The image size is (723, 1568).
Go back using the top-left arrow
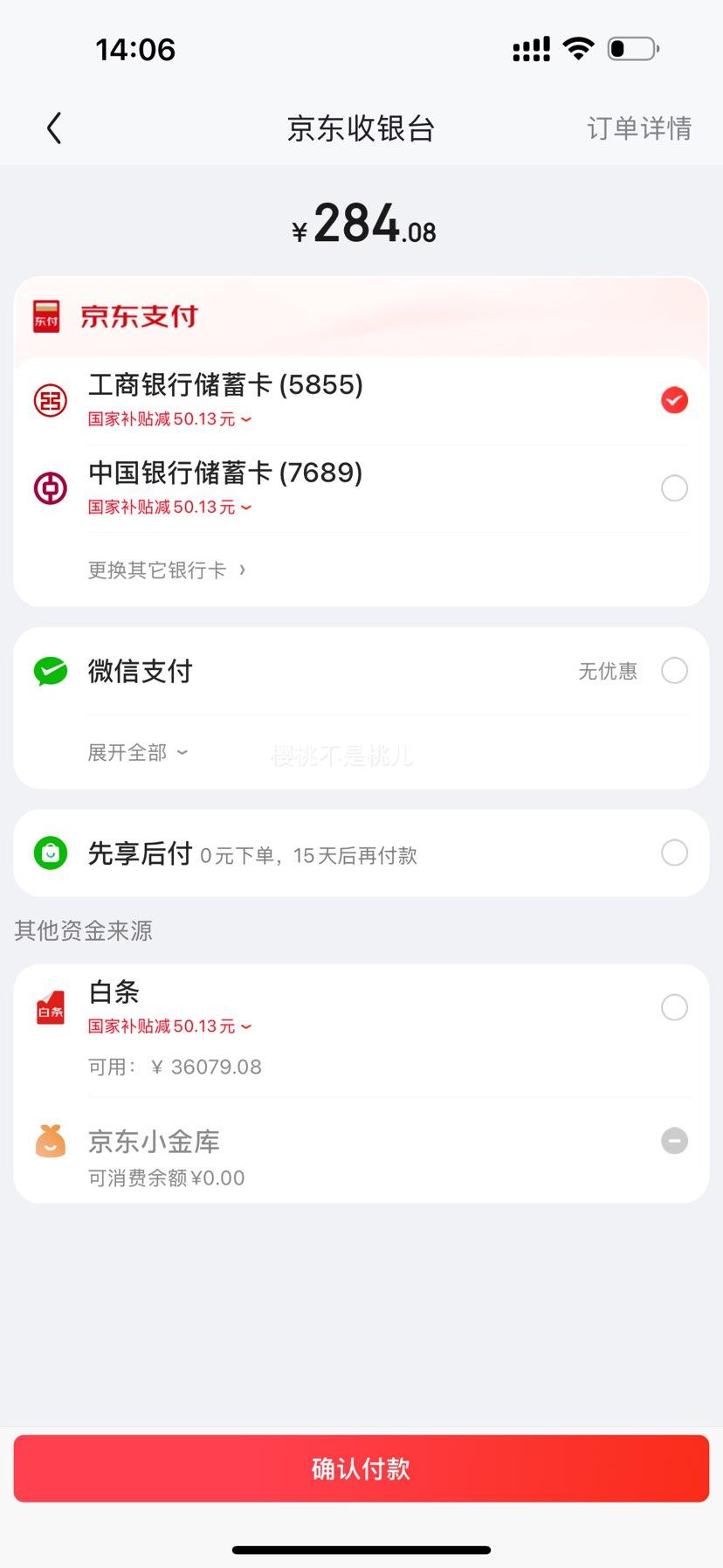pyautogui.click(x=54, y=128)
